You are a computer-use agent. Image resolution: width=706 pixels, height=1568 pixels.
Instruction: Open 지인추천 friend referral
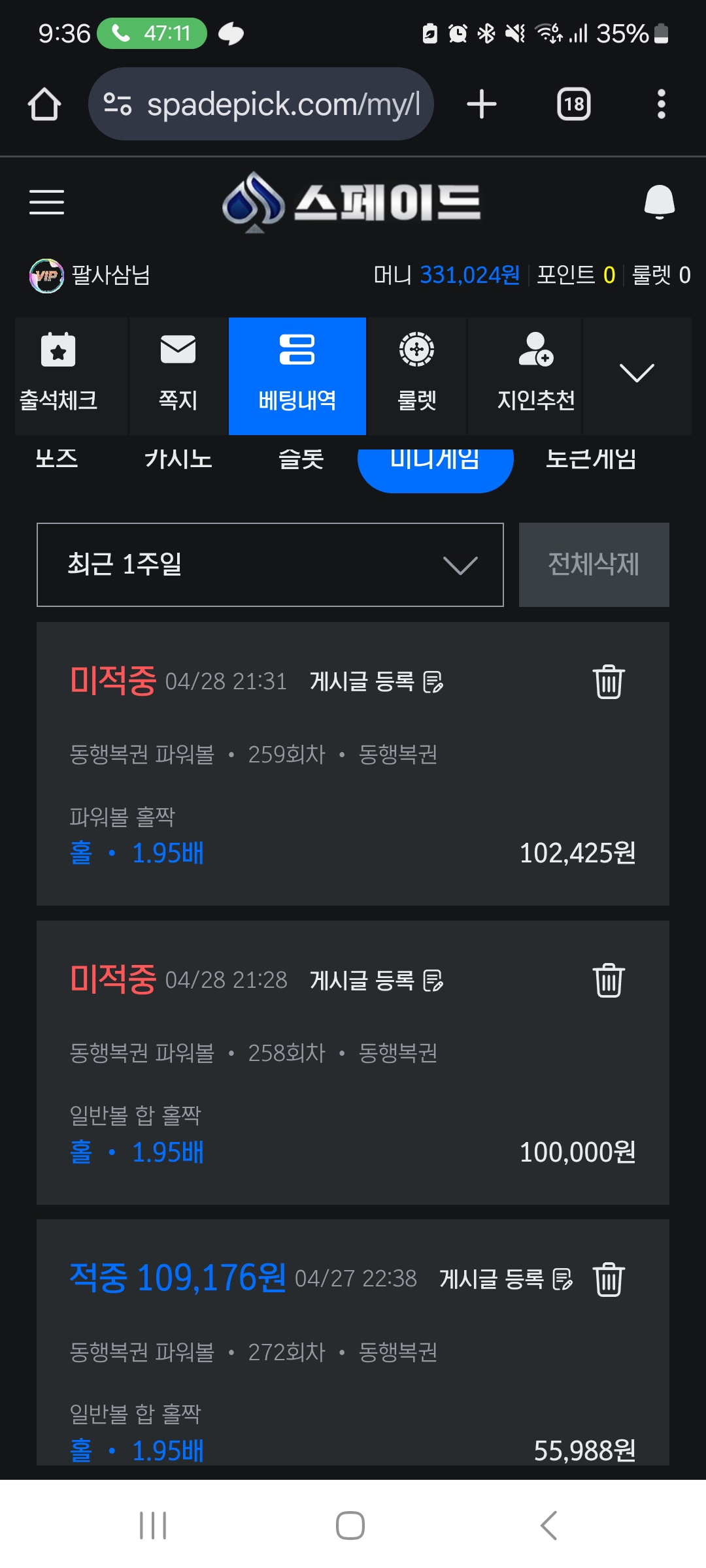(536, 376)
